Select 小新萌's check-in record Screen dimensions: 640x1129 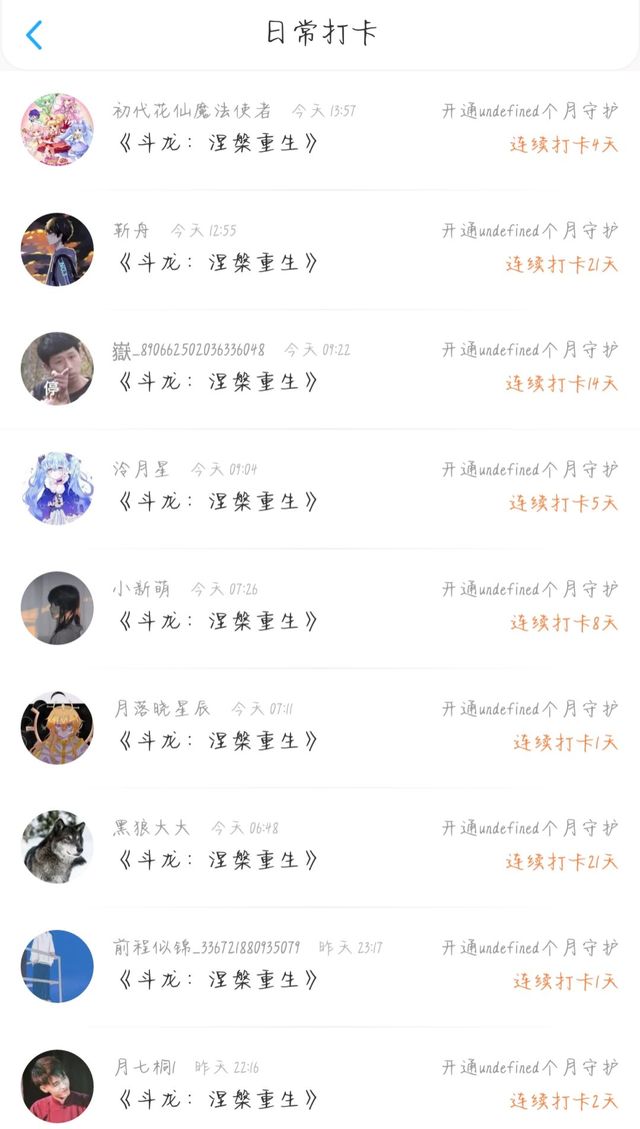point(218,621)
